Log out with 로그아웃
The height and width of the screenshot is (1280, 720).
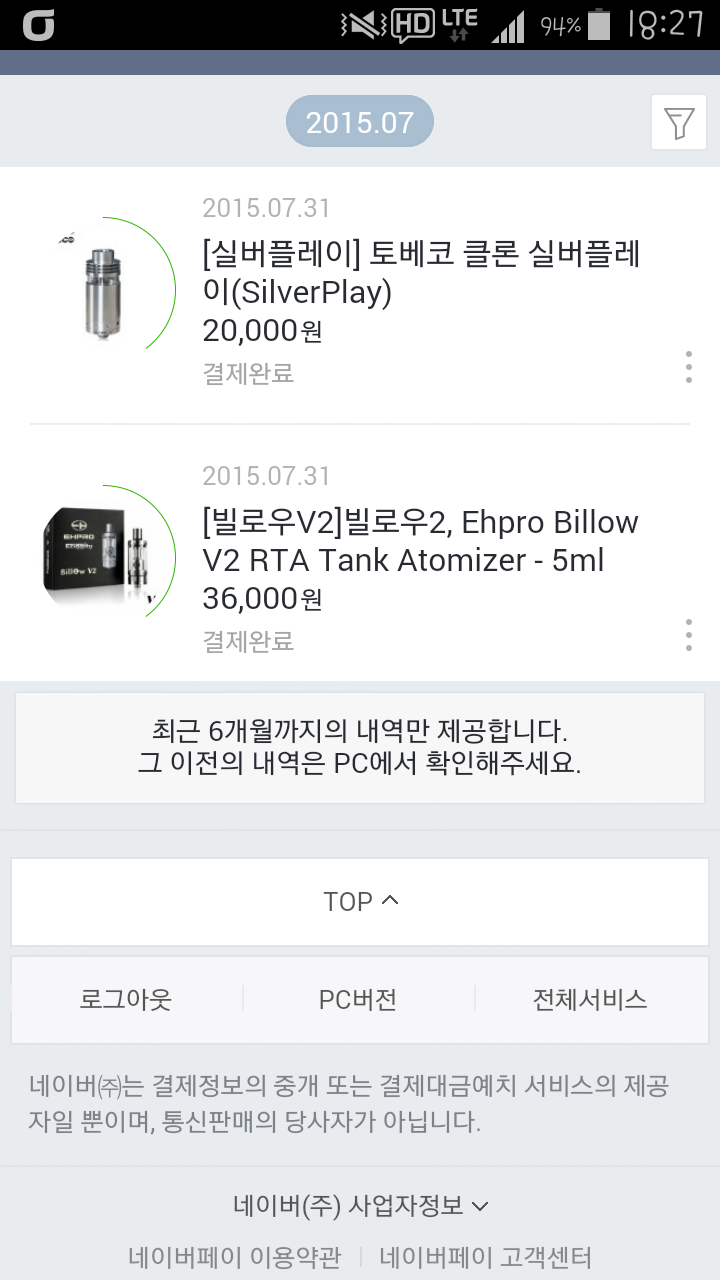[126, 999]
